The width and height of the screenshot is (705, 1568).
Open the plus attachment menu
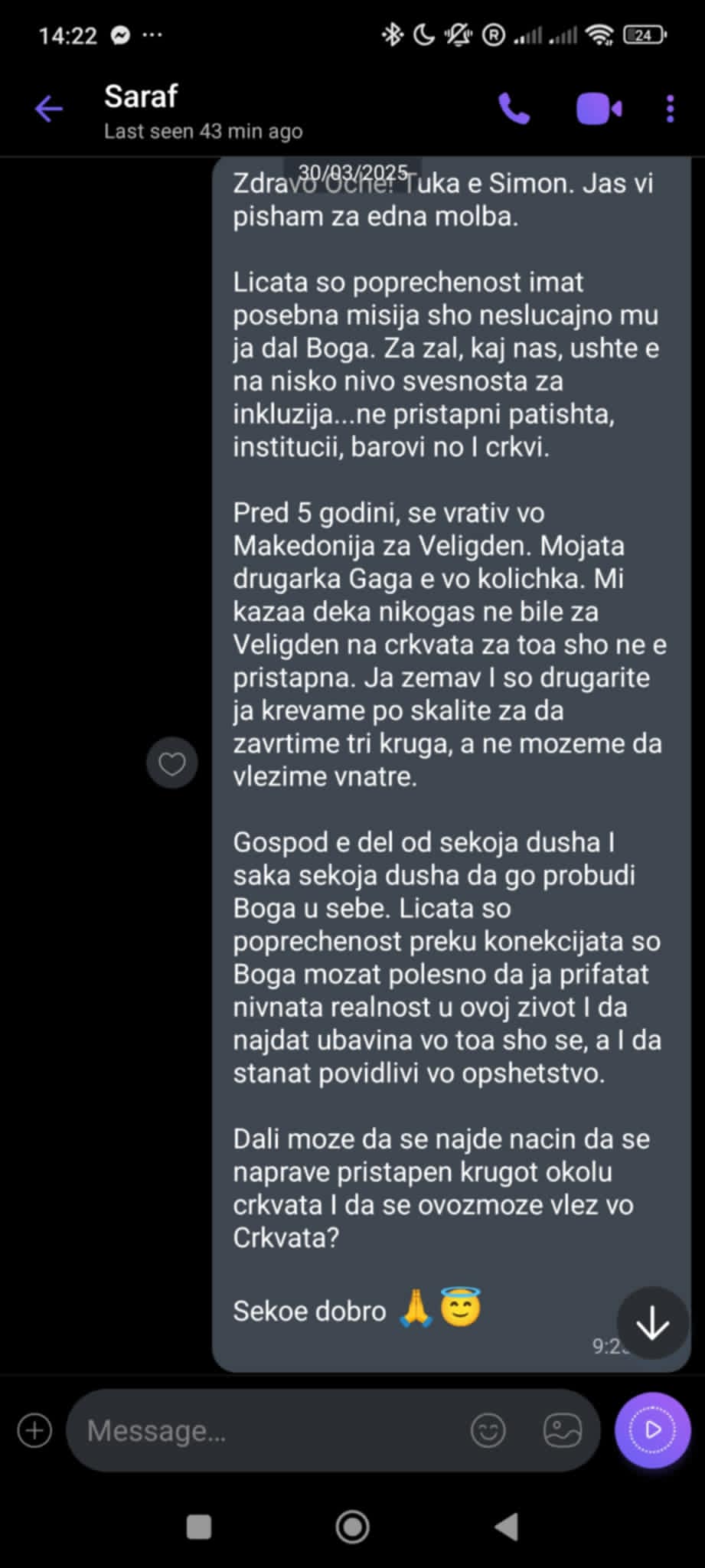coord(35,1429)
